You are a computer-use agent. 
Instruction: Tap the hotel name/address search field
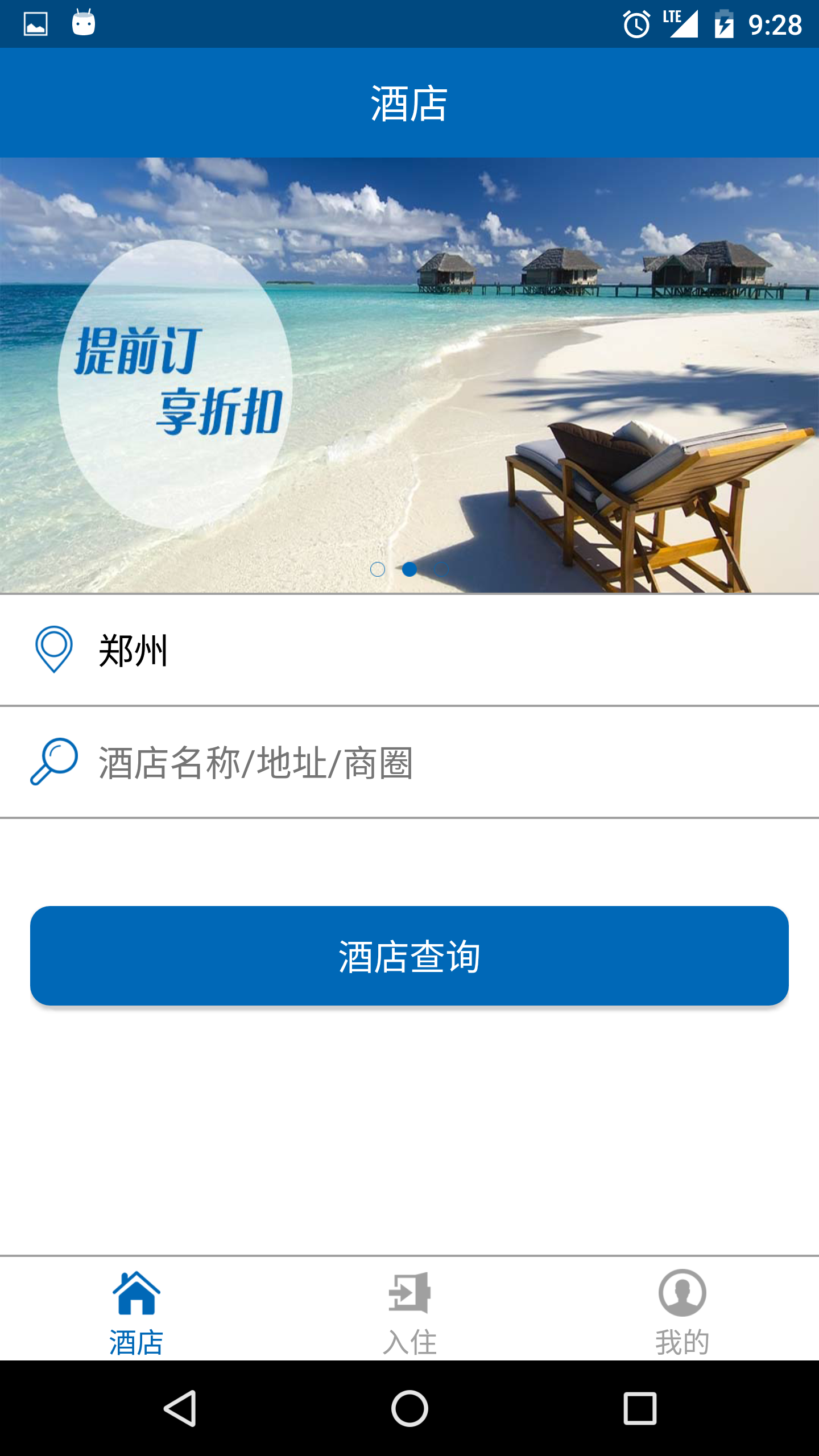coord(409,762)
